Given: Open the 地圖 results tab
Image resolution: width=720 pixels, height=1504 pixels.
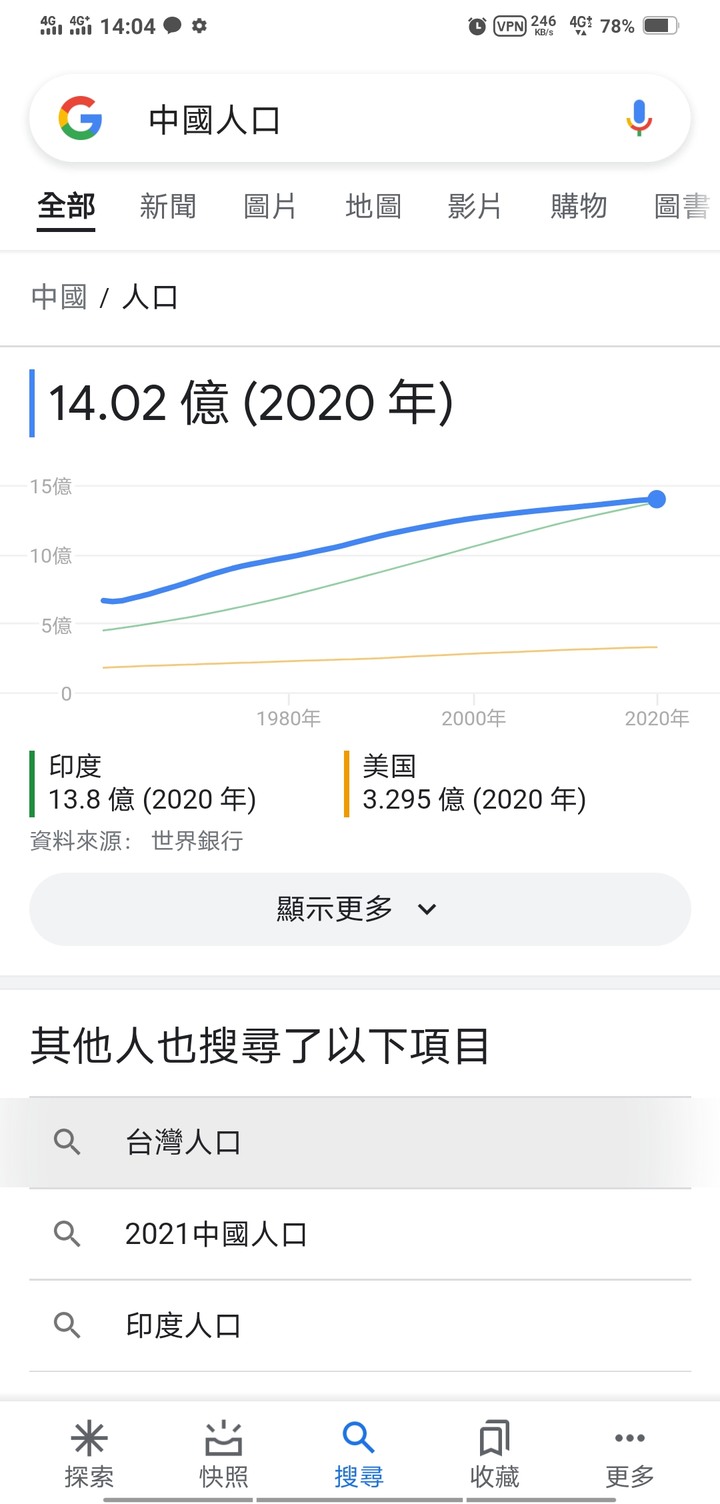Looking at the screenshot, I should pos(373,207).
